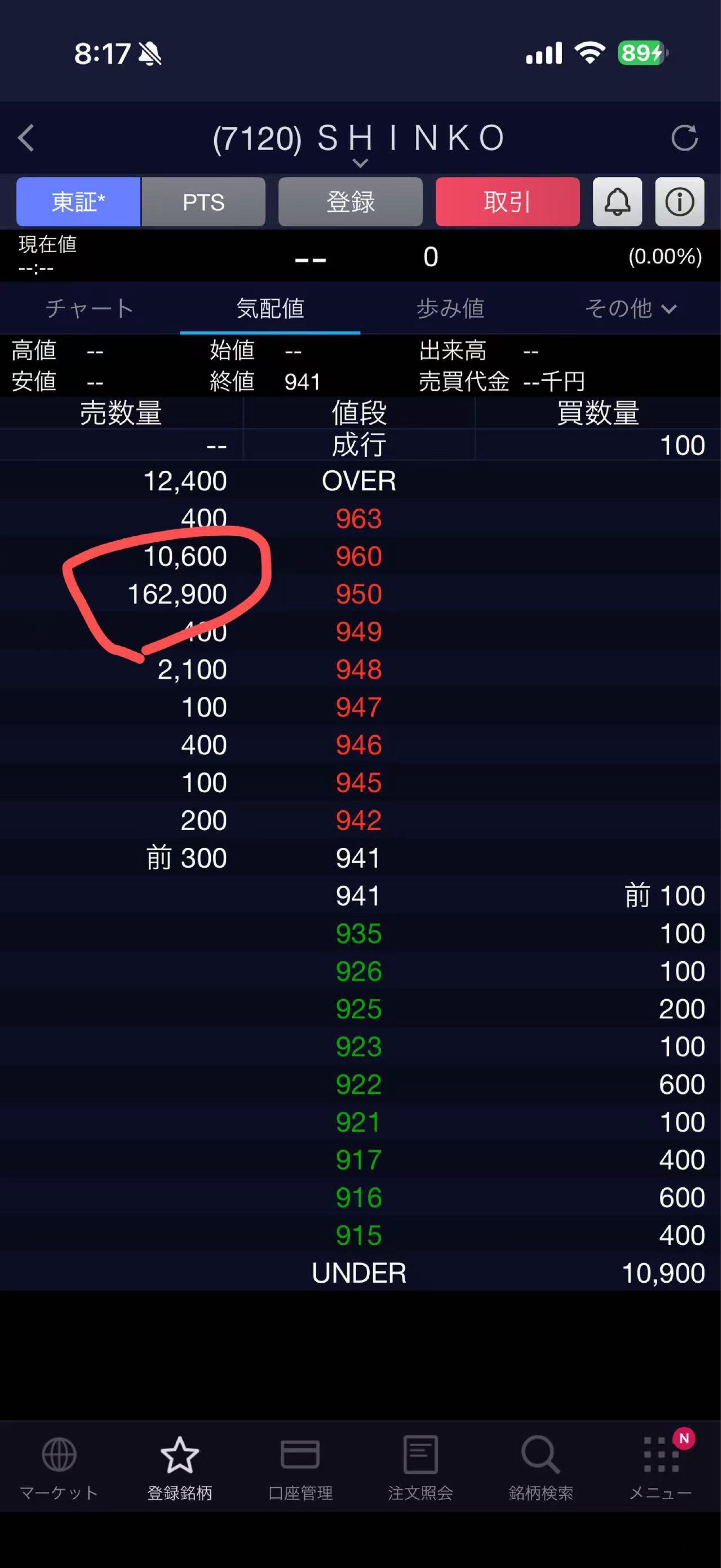The width and height of the screenshot is (721, 1568).
Task: Open the red 取引 trade button
Action: click(507, 202)
